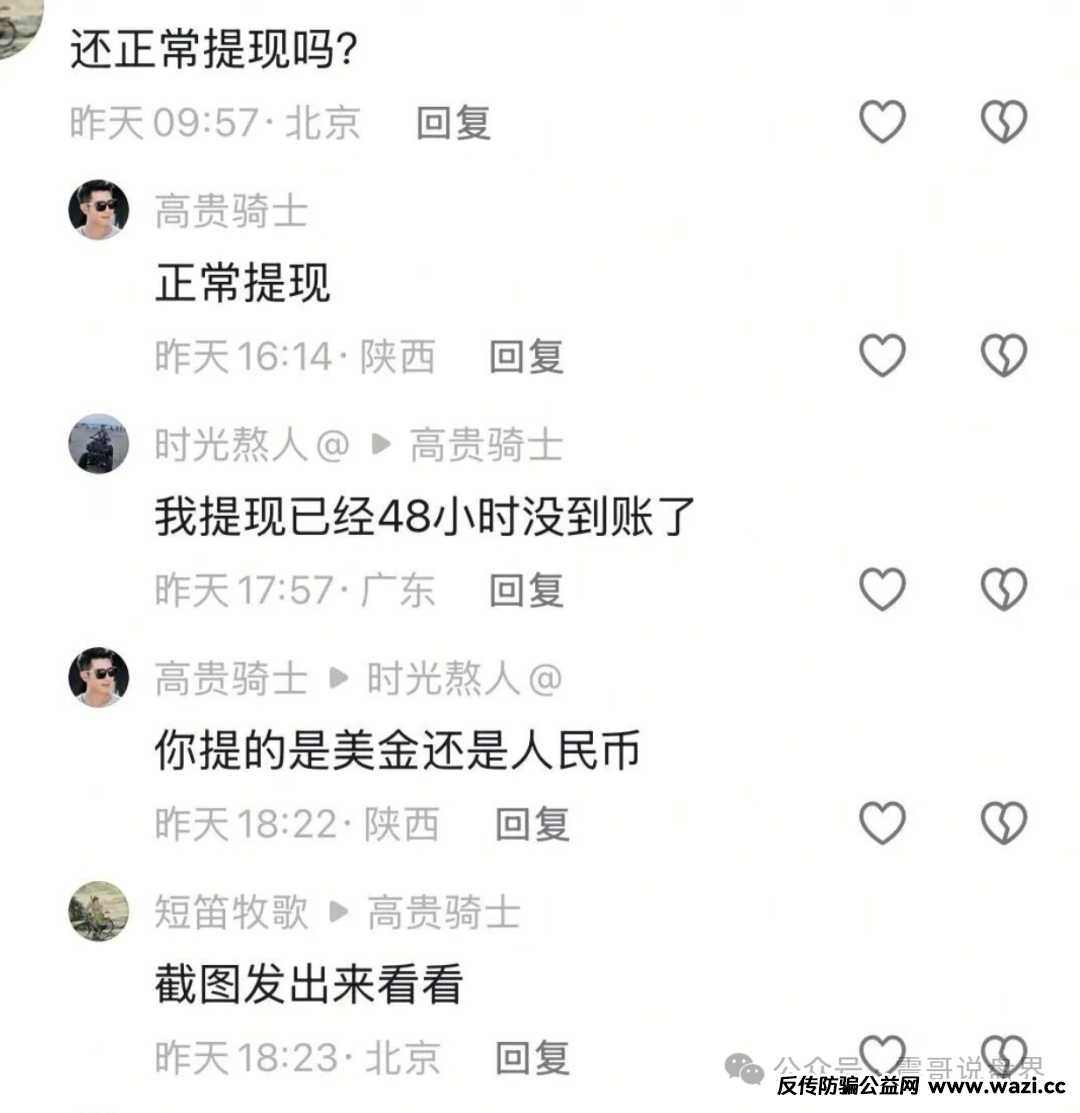Like the comment "你提的是美金还是人民币"

pyautogui.click(x=882, y=823)
